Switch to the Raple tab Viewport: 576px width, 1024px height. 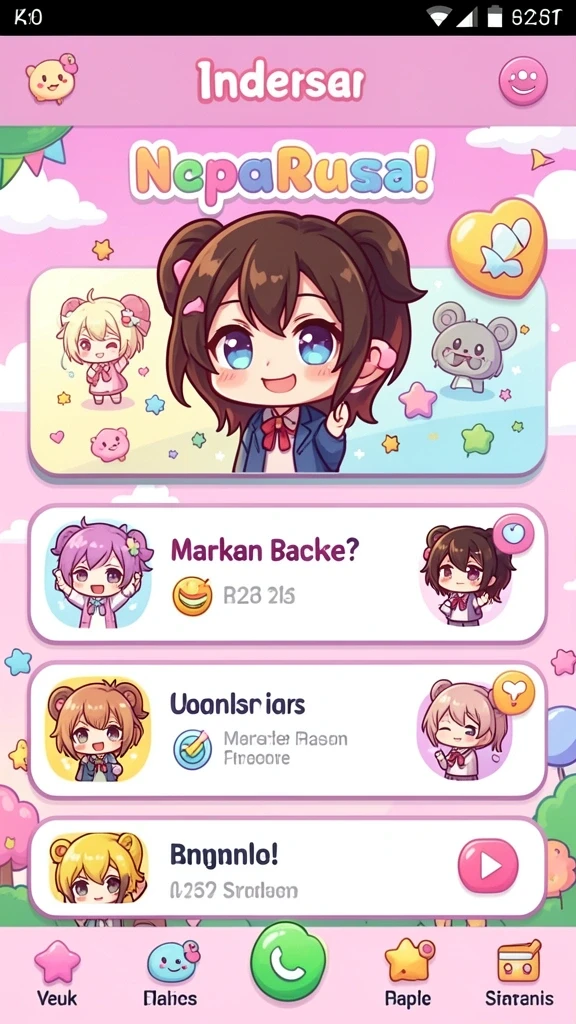point(408,974)
